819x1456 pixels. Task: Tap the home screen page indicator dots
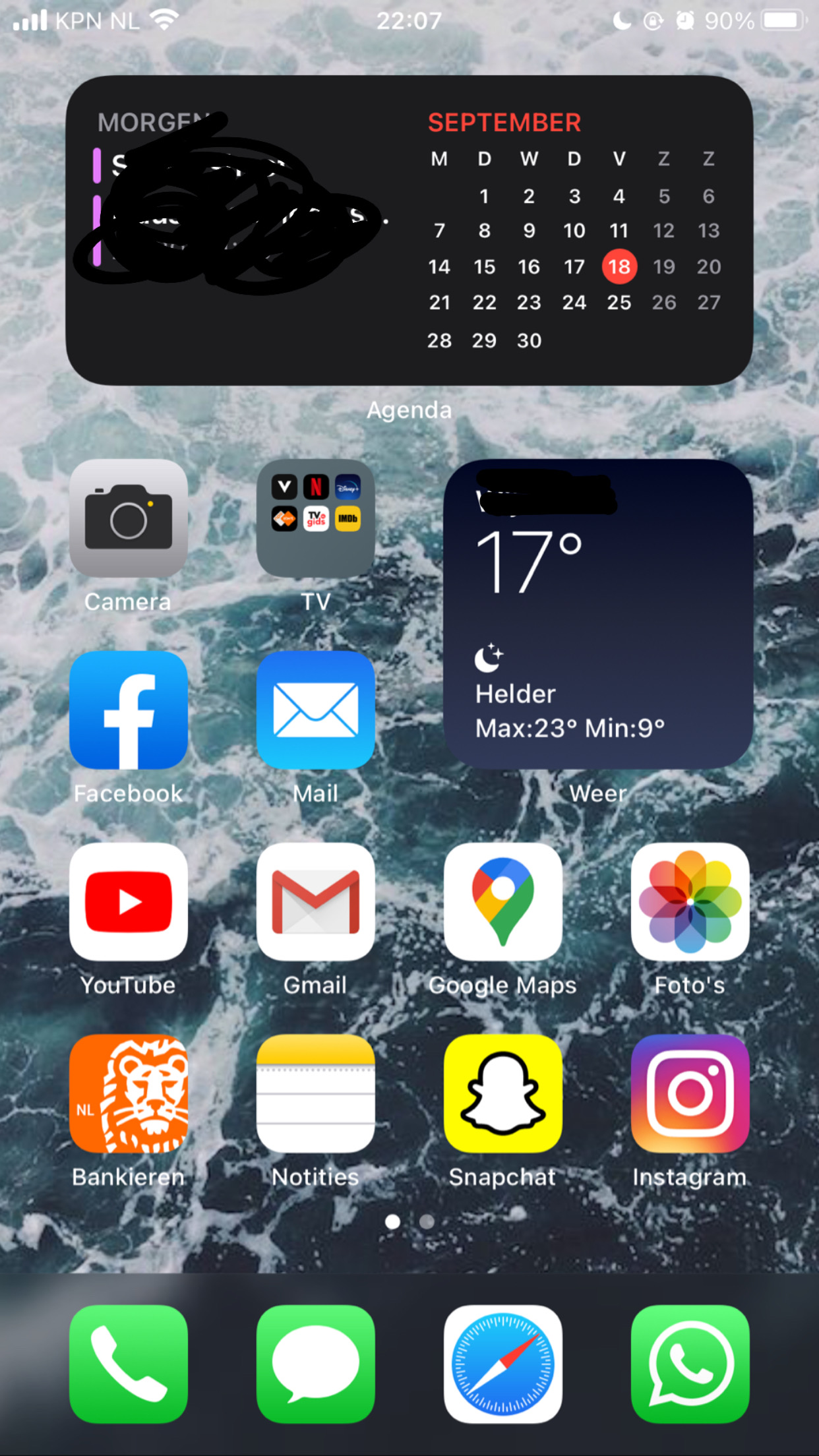(x=409, y=1222)
